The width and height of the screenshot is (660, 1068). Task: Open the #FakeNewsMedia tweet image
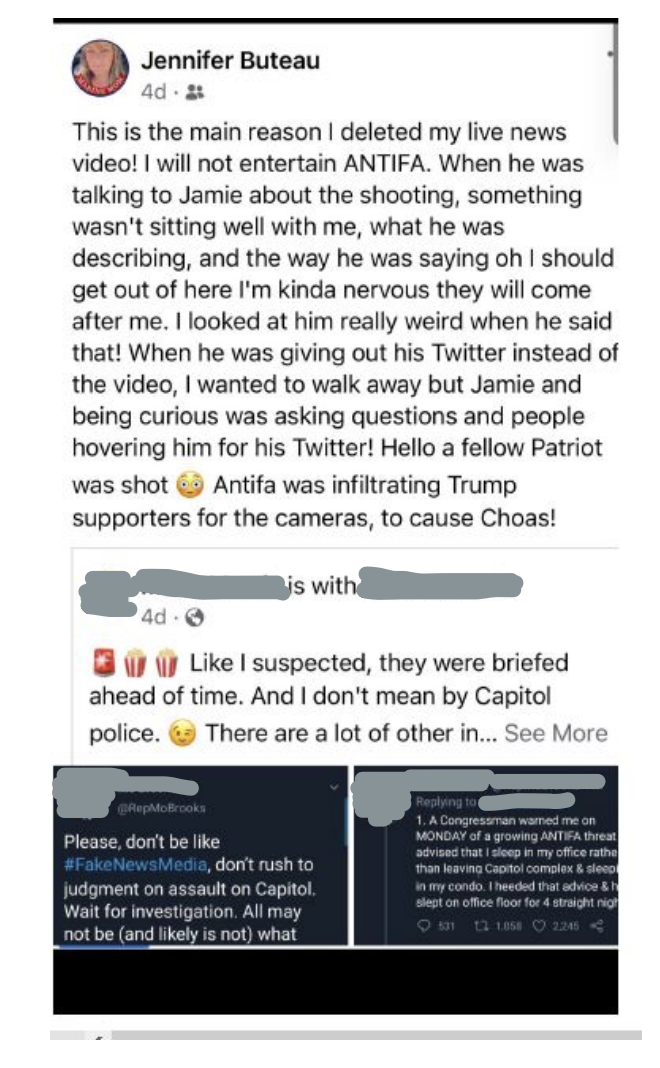click(200, 855)
